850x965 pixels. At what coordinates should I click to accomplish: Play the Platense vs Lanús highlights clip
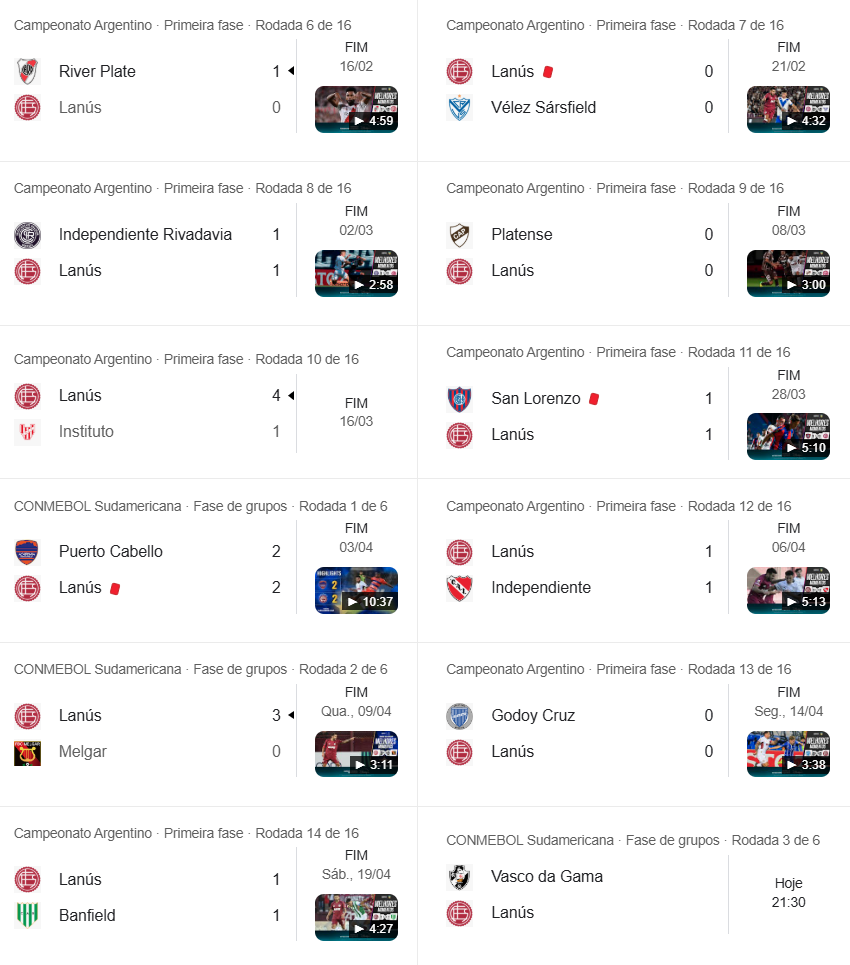[788, 273]
